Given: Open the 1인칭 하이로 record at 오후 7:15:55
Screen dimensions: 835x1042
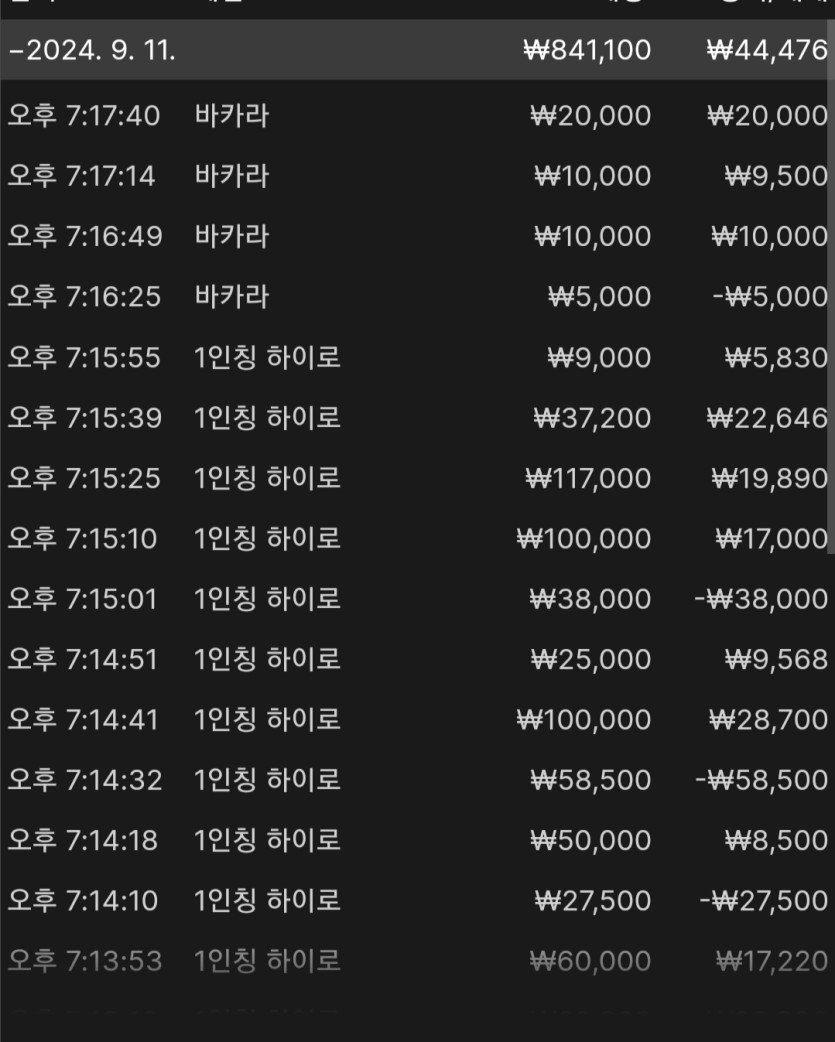Looking at the screenshot, I should (267, 357).
